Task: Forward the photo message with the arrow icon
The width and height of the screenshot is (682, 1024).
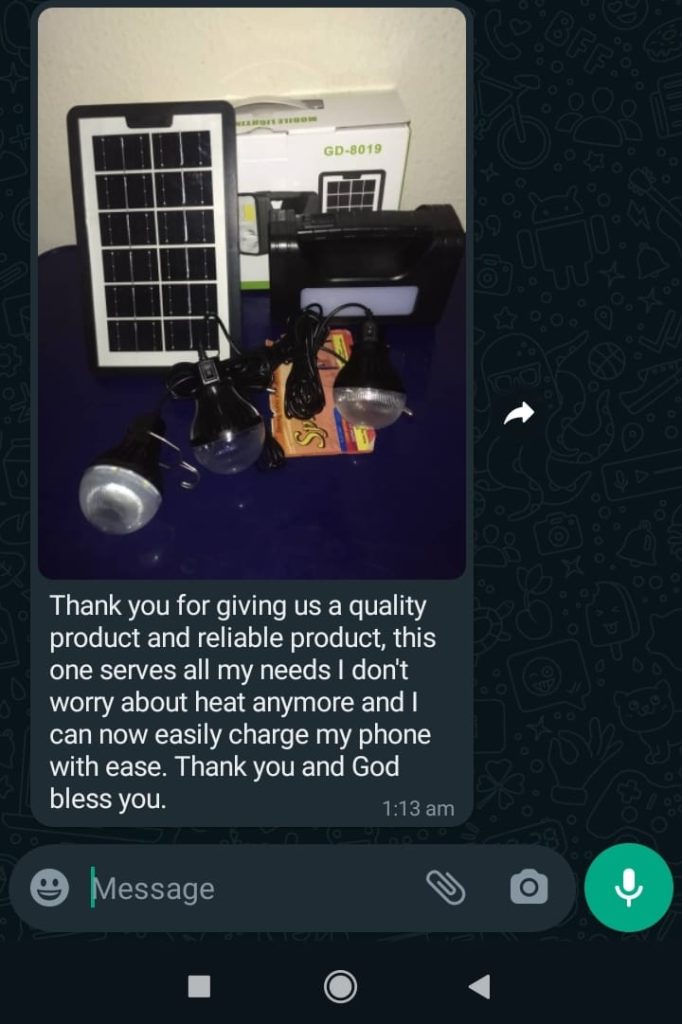Action: point(519,413)
